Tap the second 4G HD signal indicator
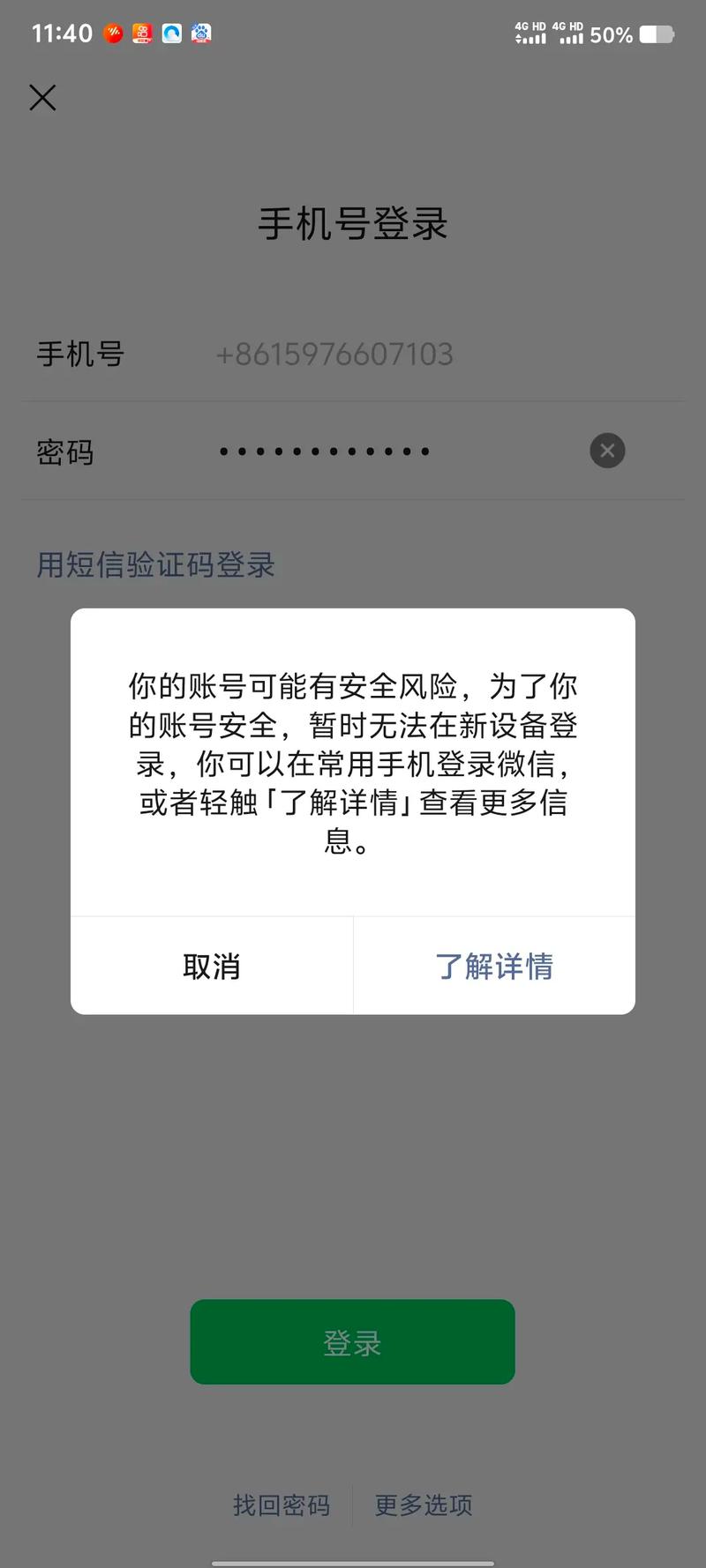Image resolution: width=706 pixels, height=1568 pixels. pos(569,34)
